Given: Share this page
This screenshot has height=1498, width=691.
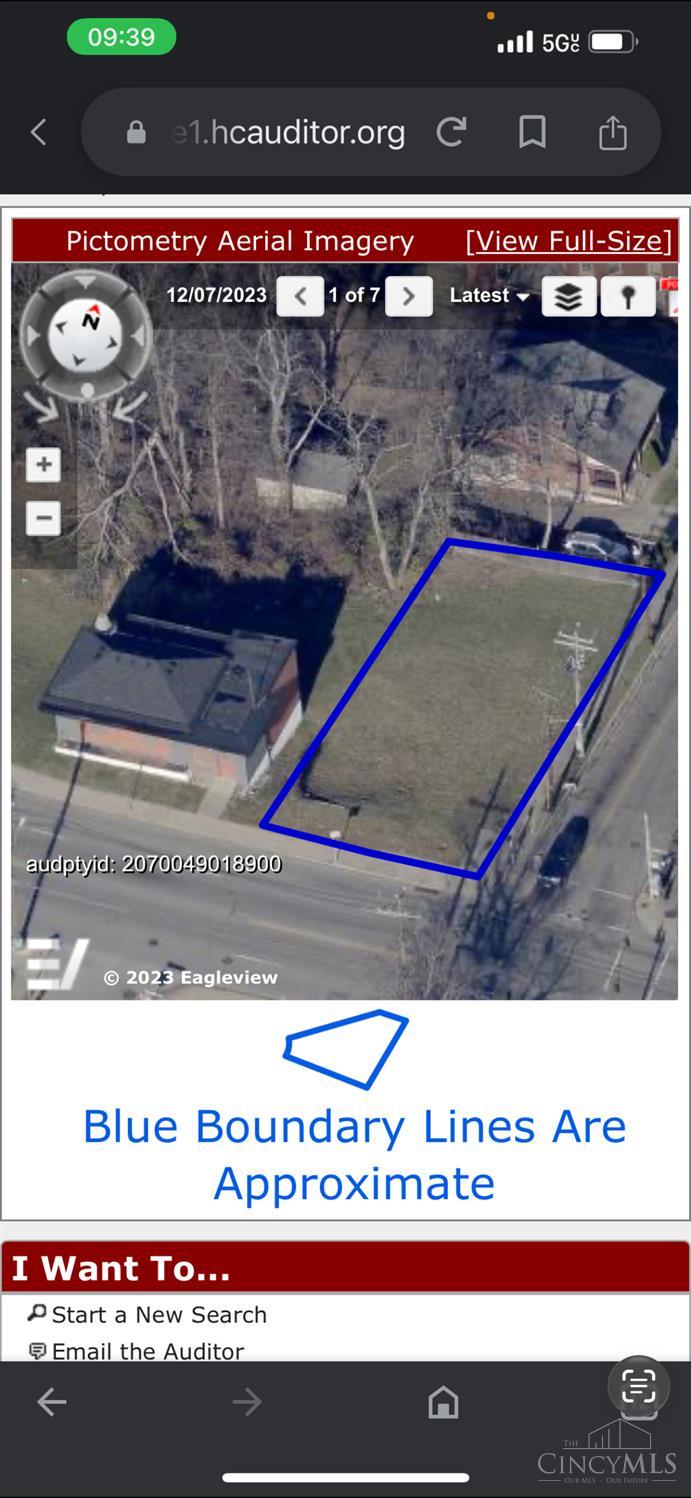Looking at the screenshot, I should pos(612,132).
